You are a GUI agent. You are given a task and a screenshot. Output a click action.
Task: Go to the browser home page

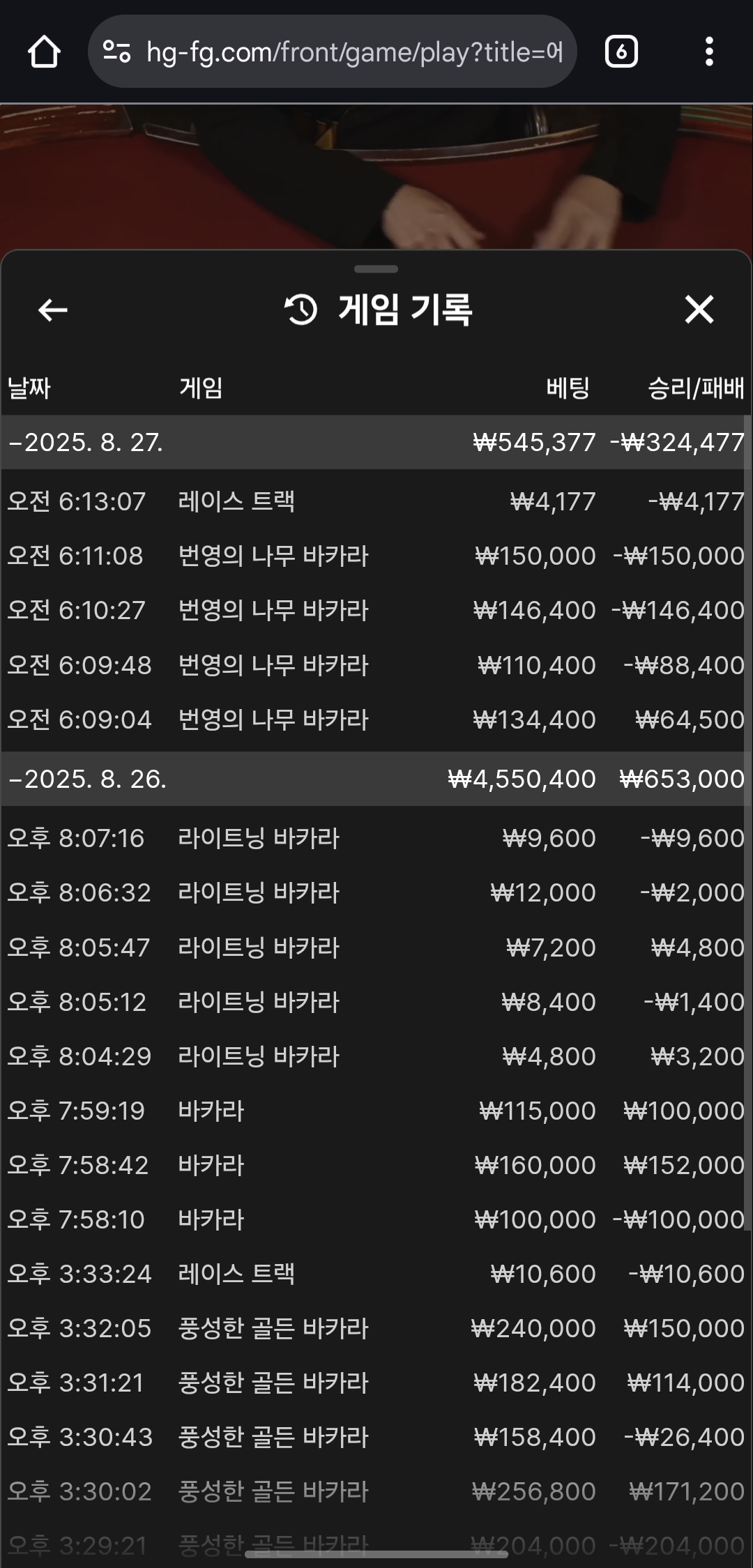tap(44, 52)
